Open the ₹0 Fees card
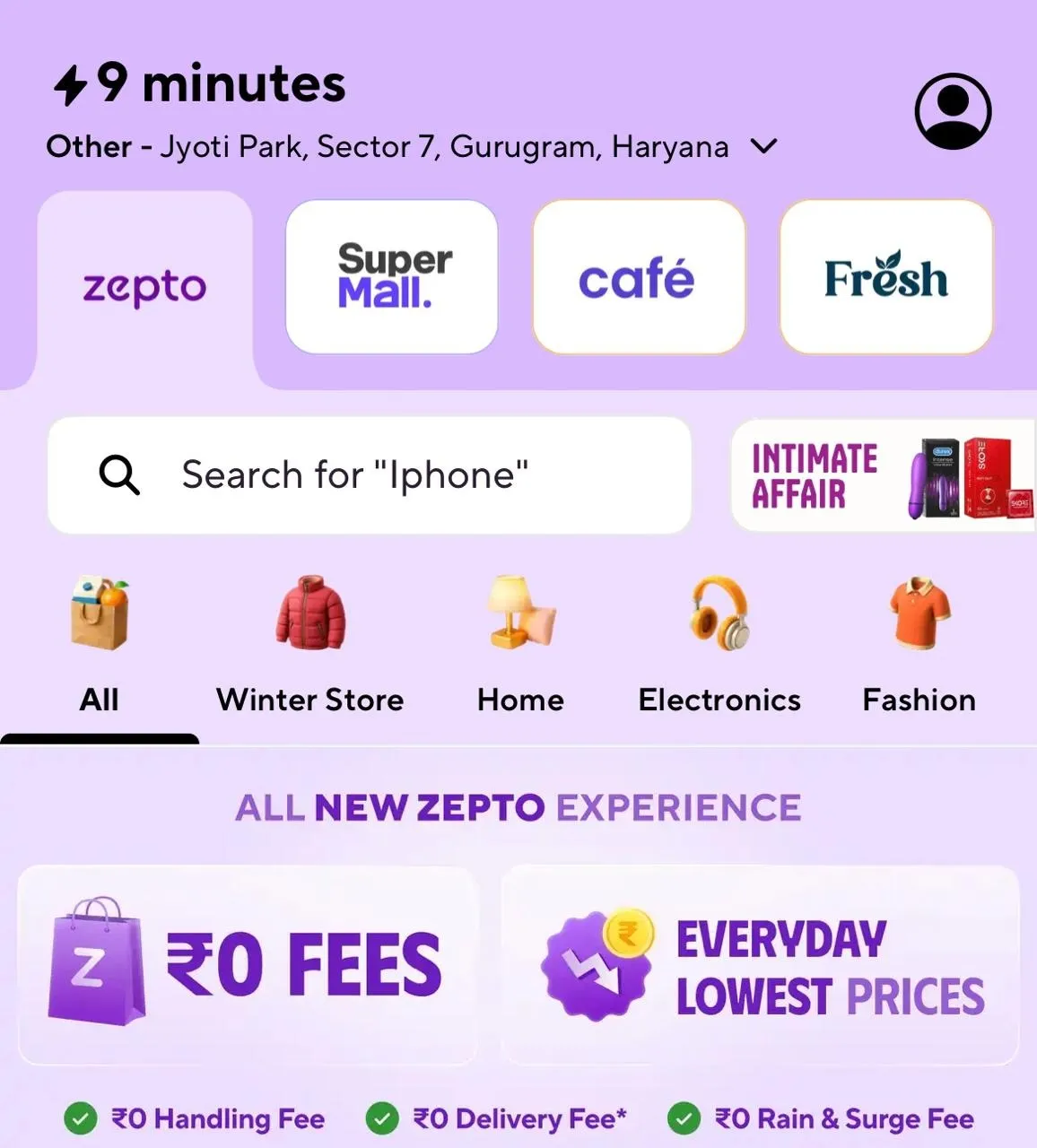The width and height of the screenshot is (1037, 1148). click(248, 965)
